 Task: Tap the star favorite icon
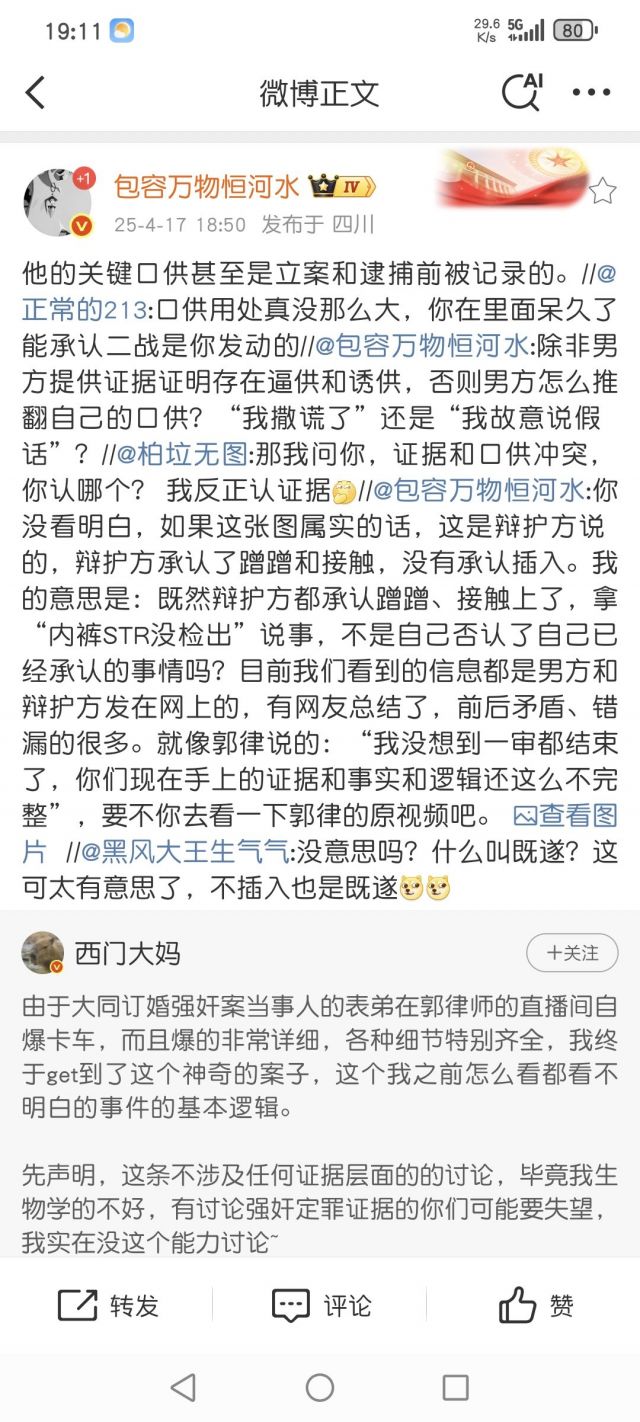click(602, 190)
